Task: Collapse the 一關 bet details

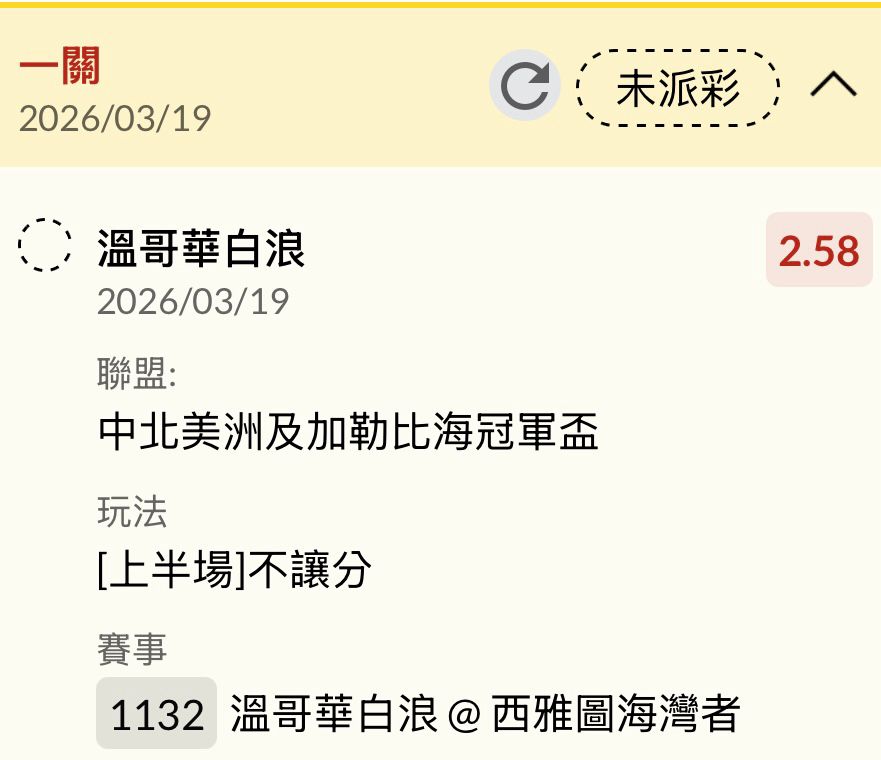Action: (x=833, y=87)
